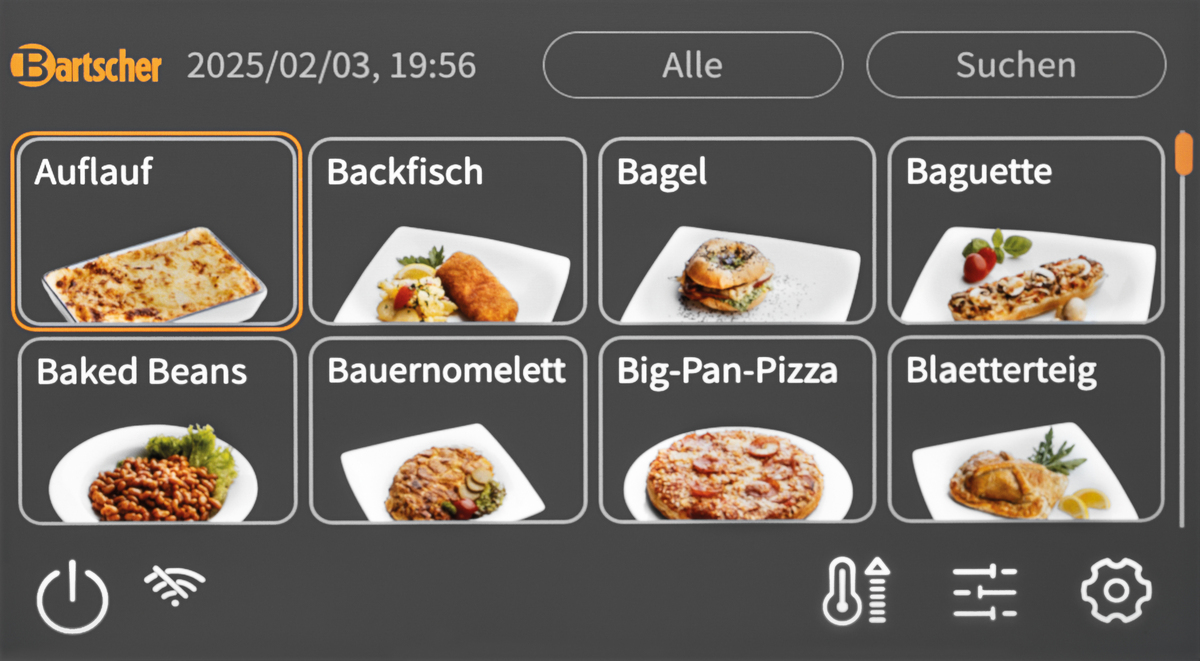Image resolution: width=1200 pixels, height=661 pixels.
Task: Tap the orange scrollbar handle
Action: [x=1184, y=152]
